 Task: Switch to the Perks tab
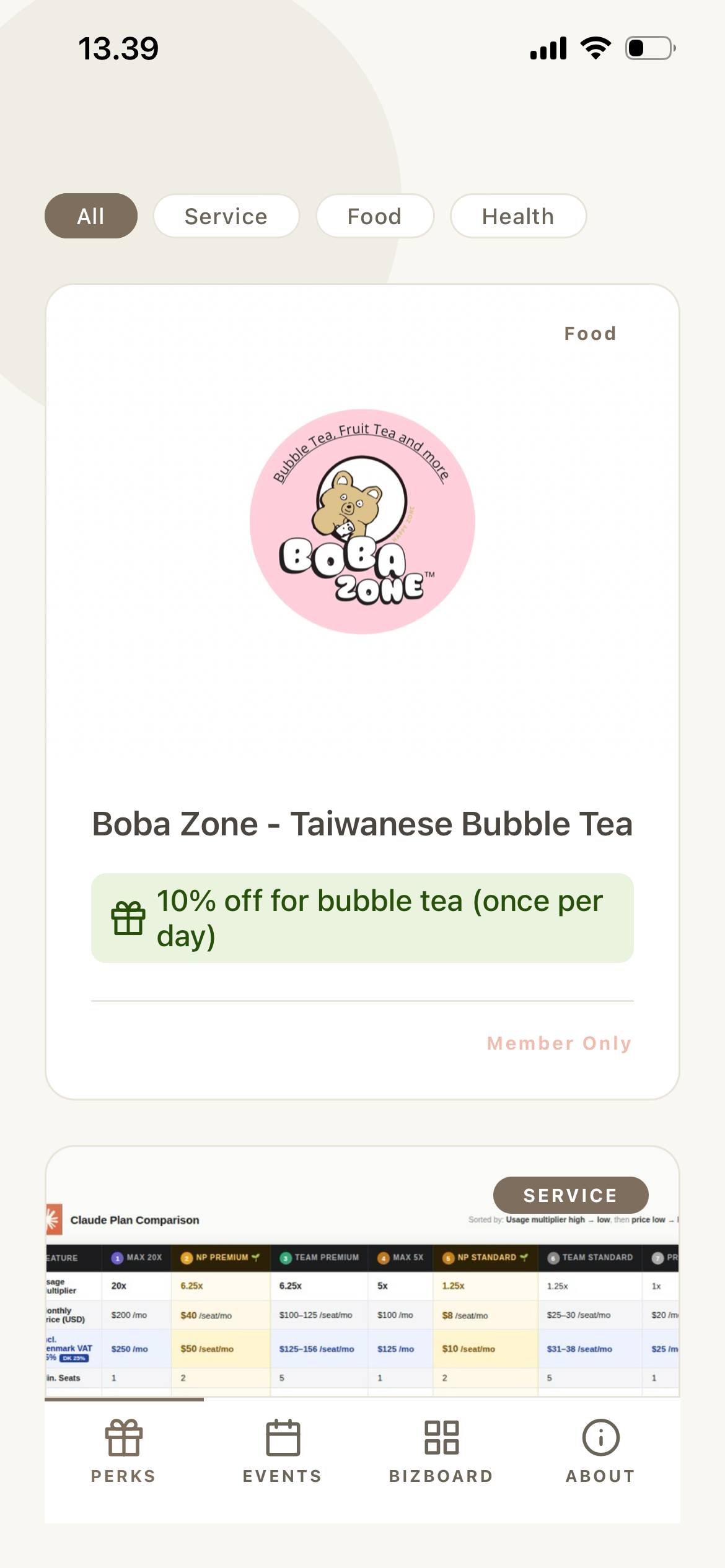coord(124,1451)
